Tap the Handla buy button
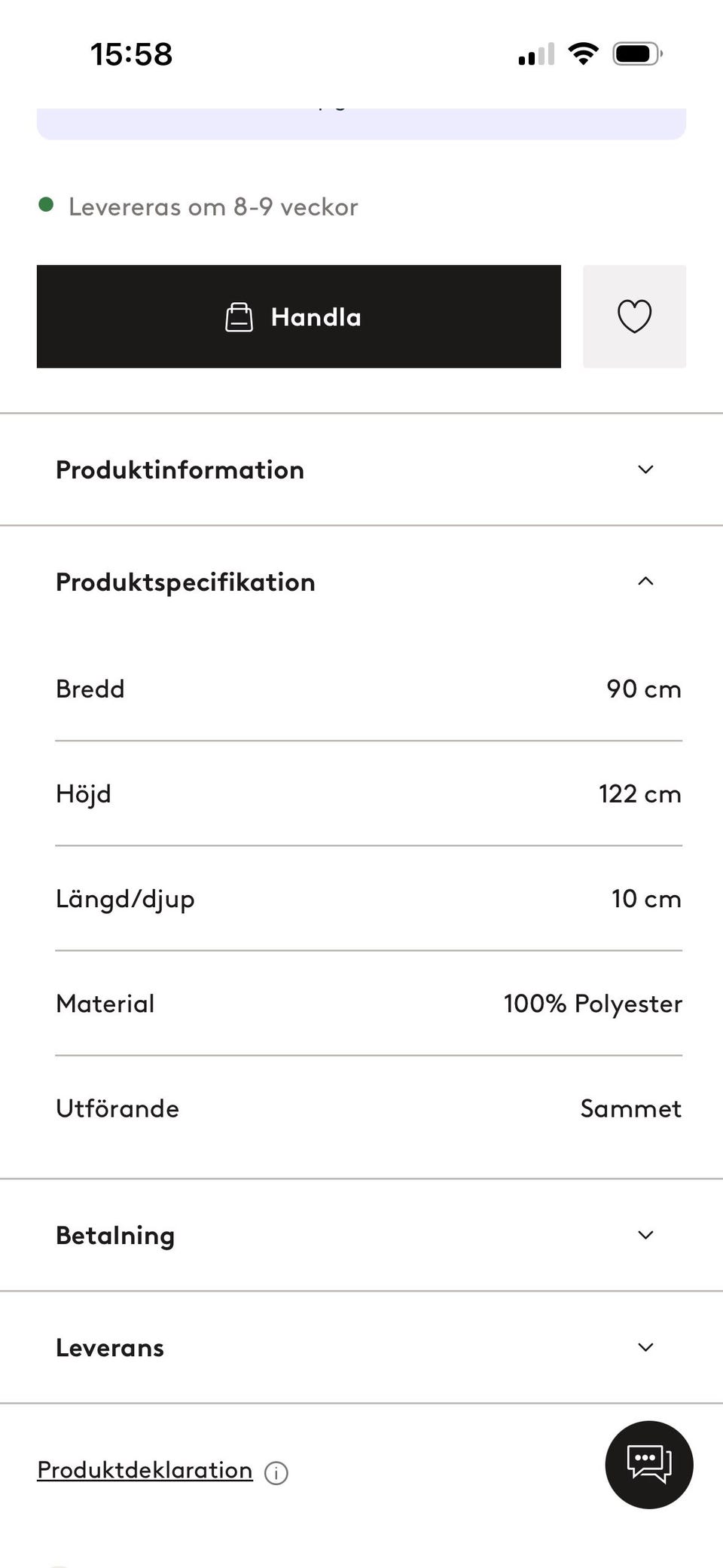The width and height of the screenshot is (723, 1568). 298,316
